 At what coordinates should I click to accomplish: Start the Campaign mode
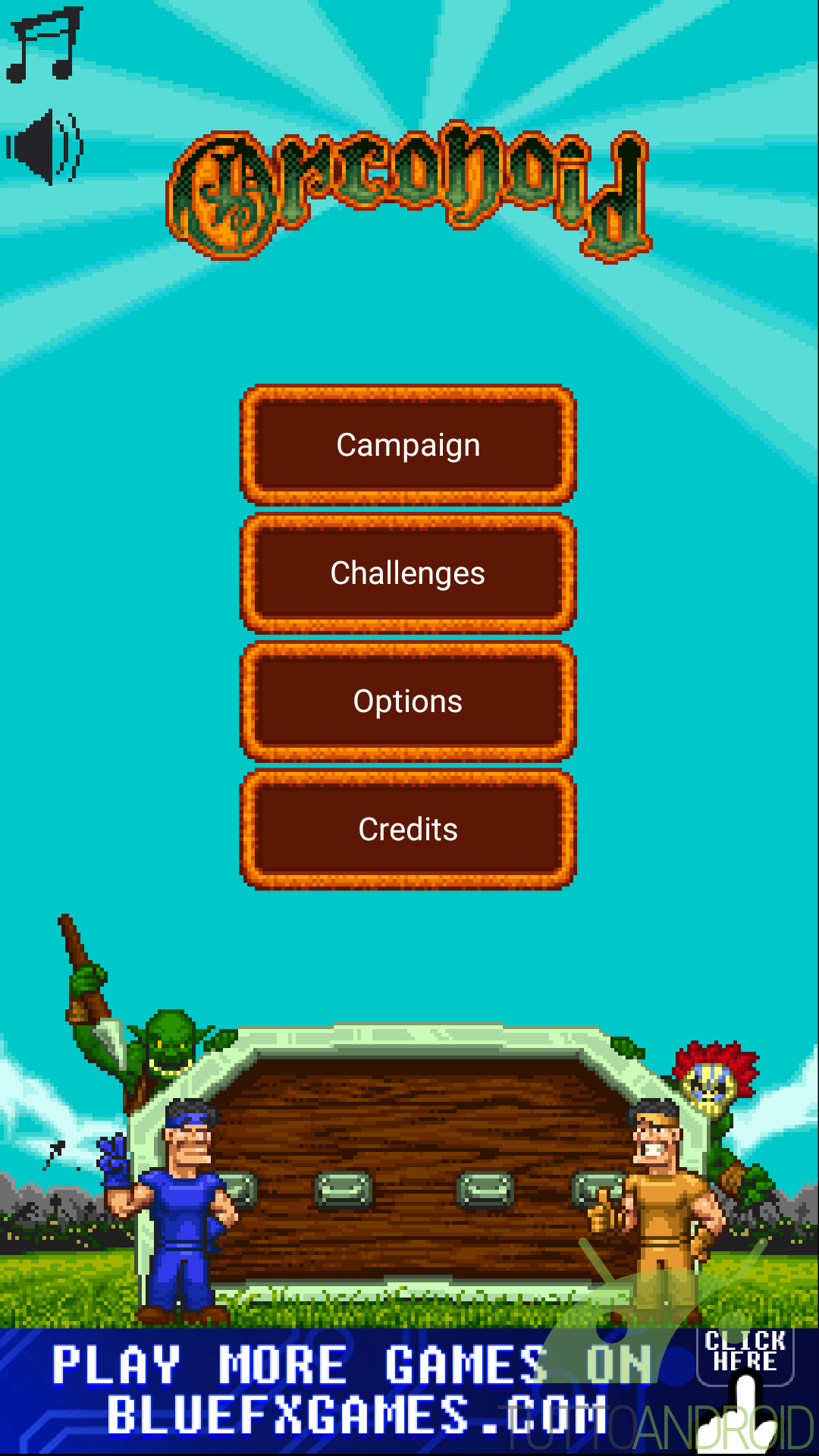click(x=408, y=445)
